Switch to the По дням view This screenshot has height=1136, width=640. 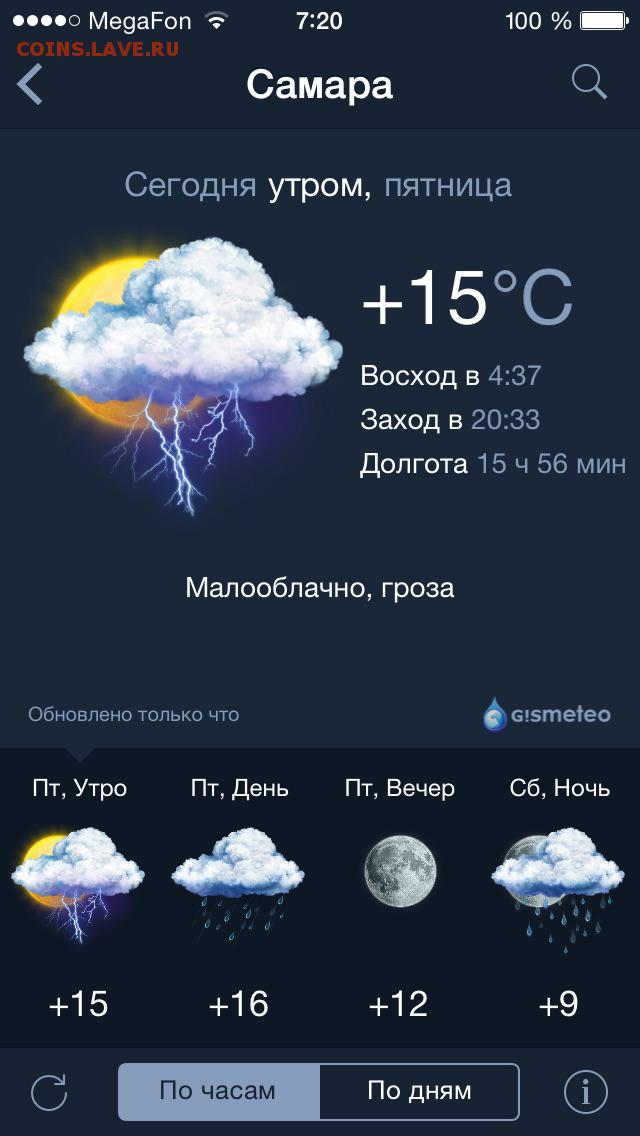click(x=420, y=1091)
